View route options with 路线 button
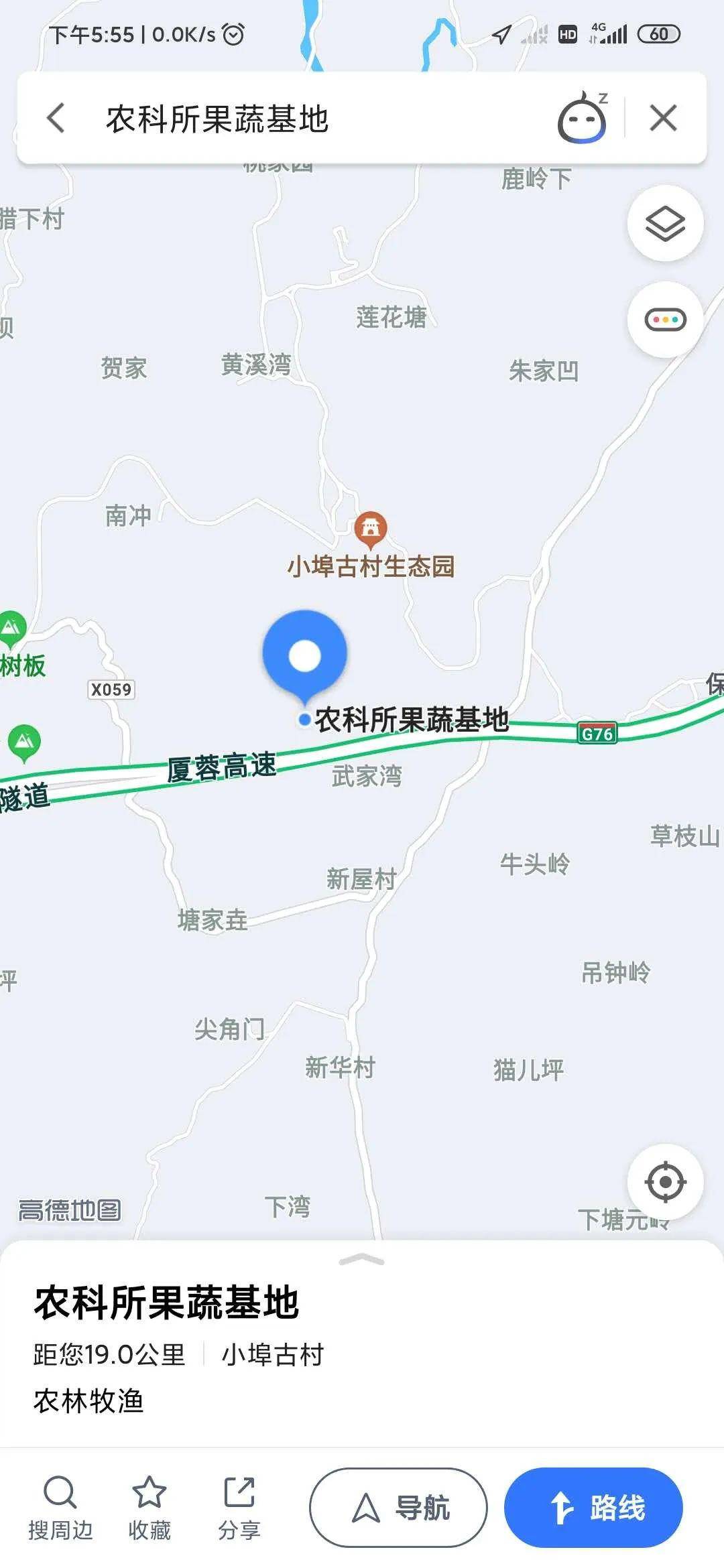Screen dimensions: 724x1568 593,1508
